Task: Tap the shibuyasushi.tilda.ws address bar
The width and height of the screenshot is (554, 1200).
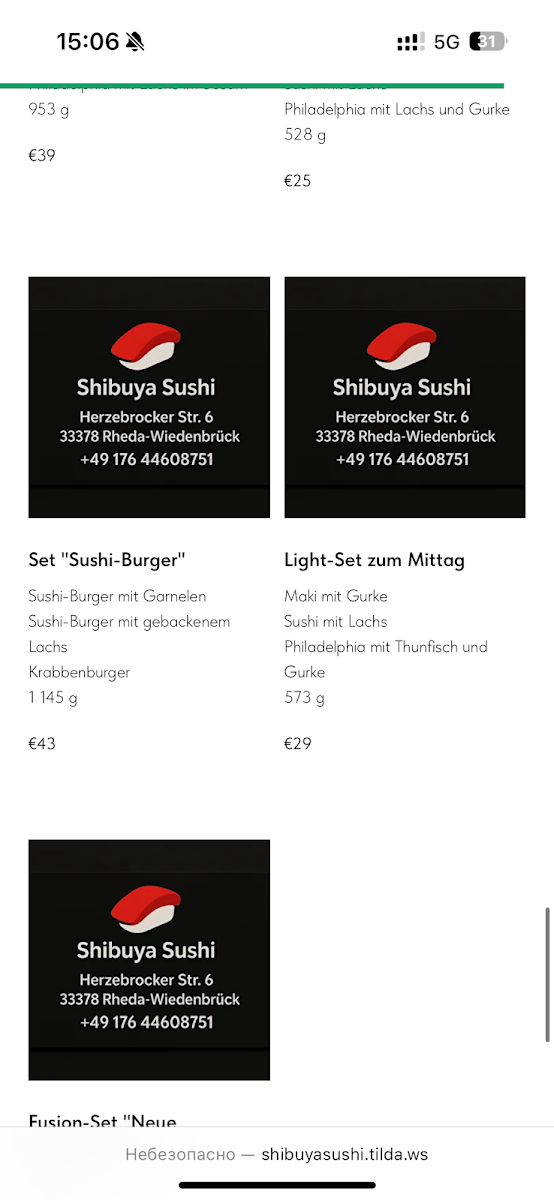Action: point(277,1154)
